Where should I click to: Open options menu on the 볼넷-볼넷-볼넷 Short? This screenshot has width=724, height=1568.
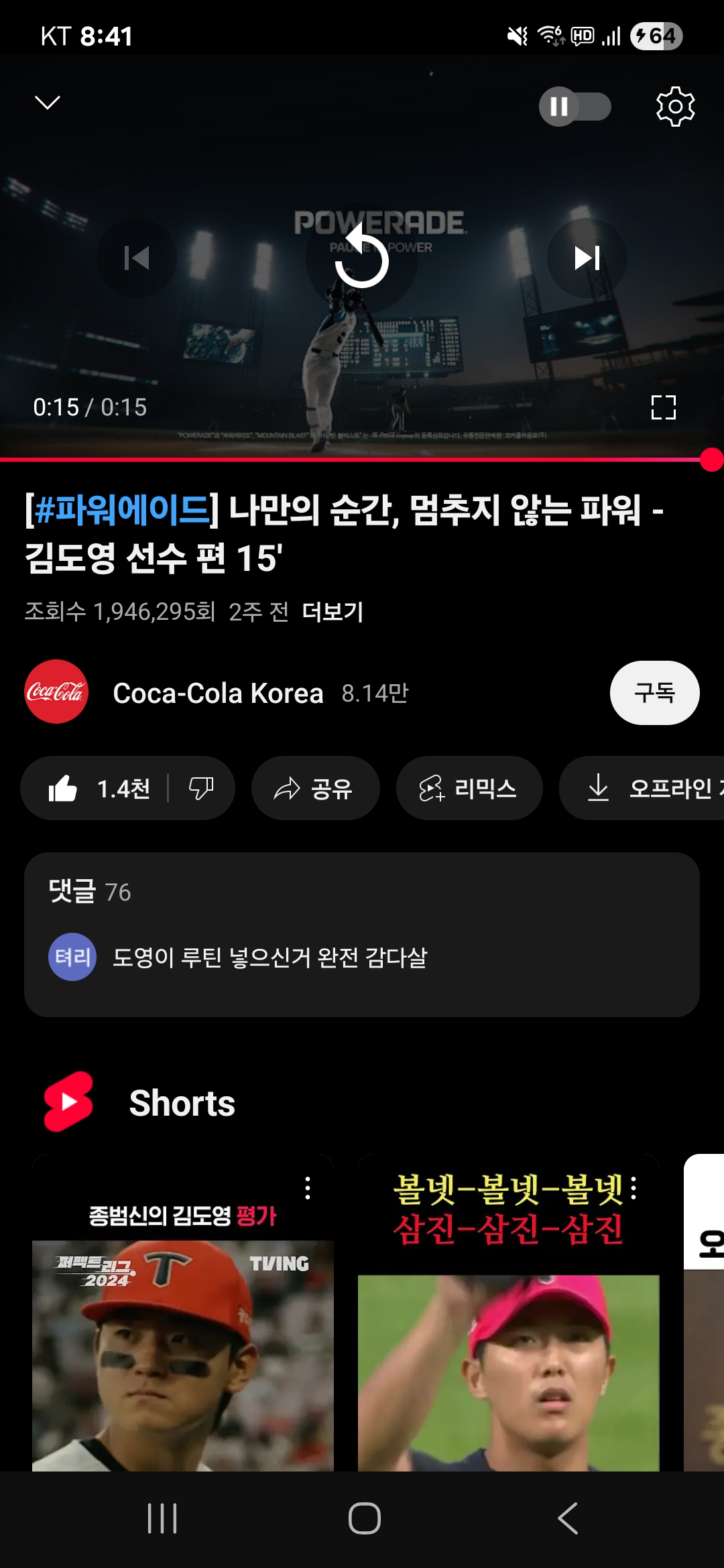[x=633, y=1188]
